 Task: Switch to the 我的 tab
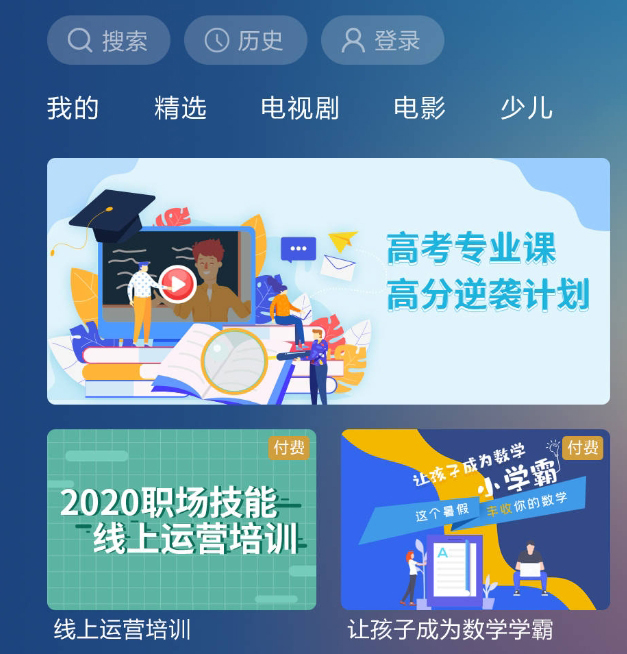click(x=73, y=108)
